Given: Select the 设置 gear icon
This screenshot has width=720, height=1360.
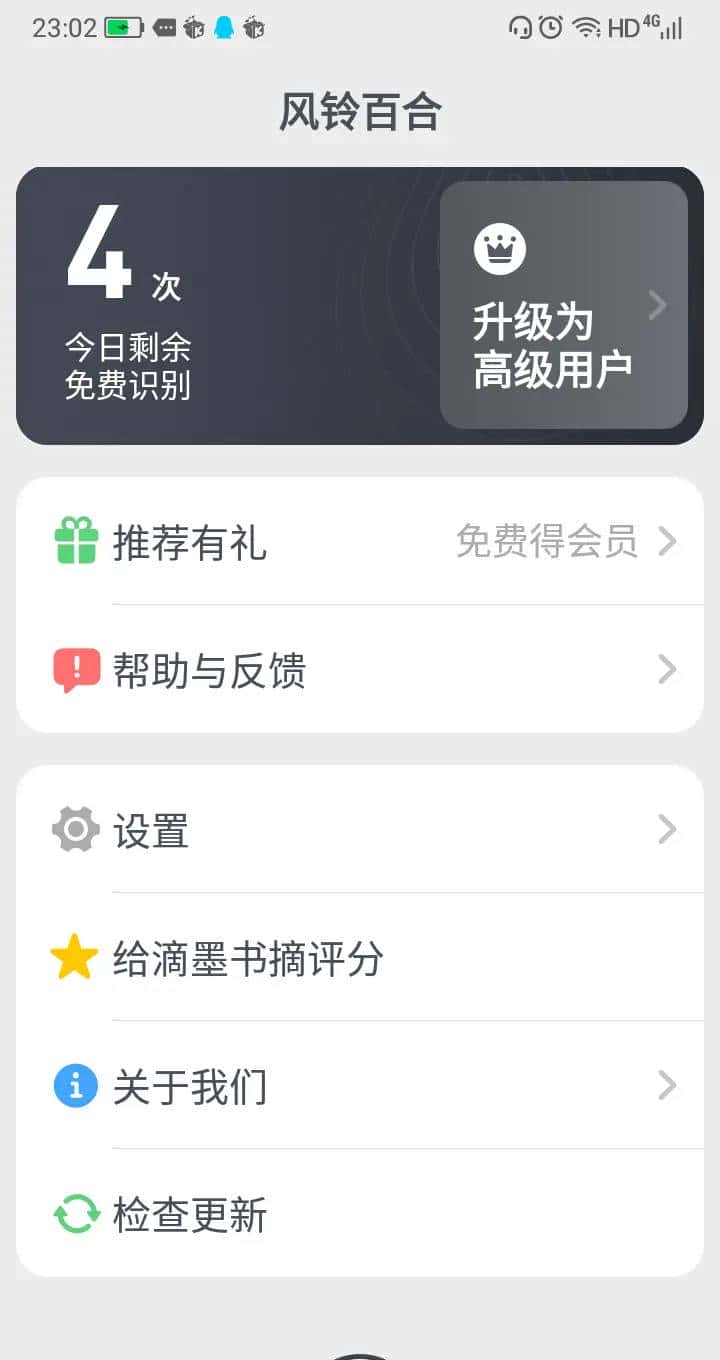Looking at the screenshot, I should (x=74, y=829).
